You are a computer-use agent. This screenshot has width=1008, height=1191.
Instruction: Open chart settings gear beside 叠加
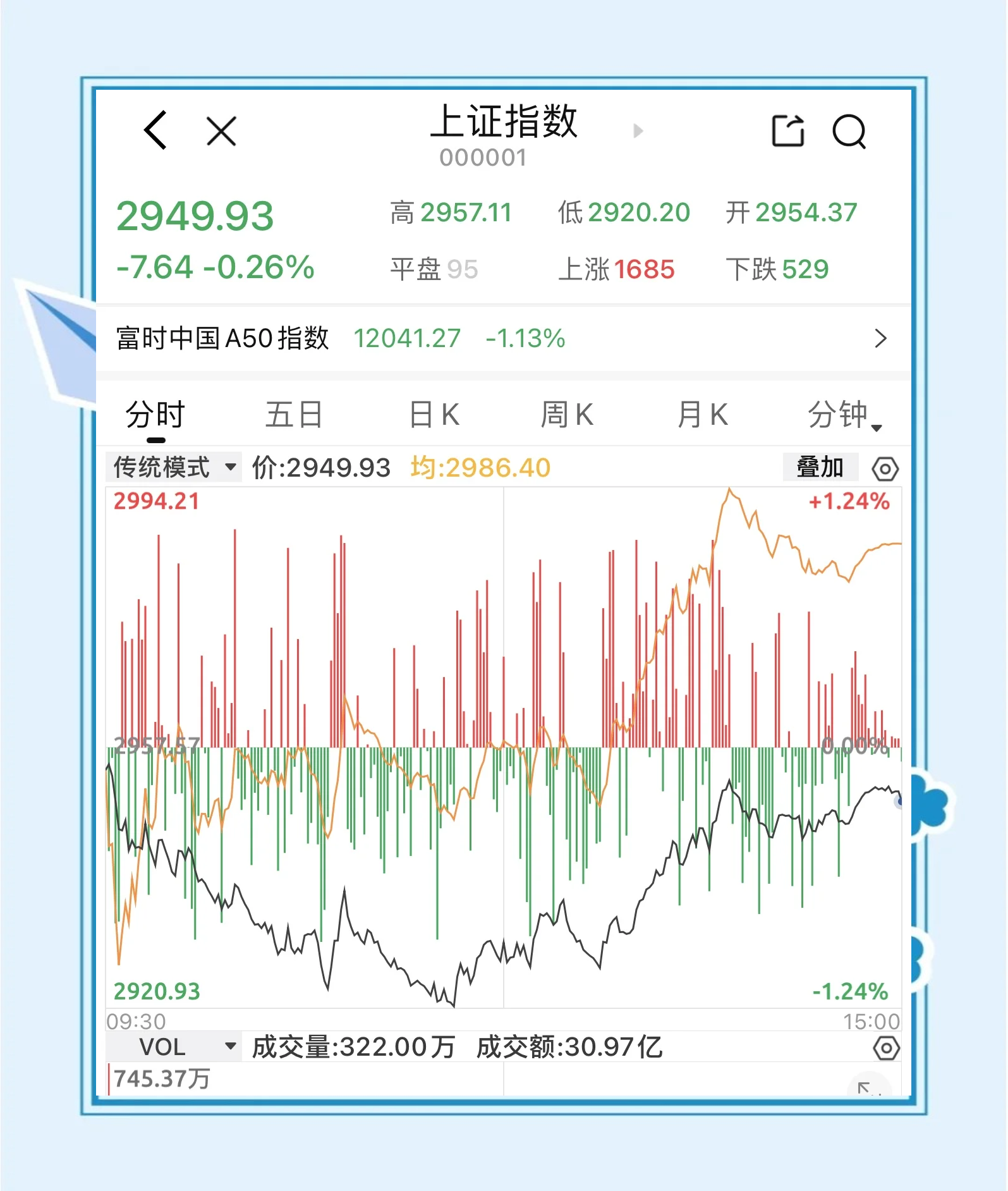point(885,468)
